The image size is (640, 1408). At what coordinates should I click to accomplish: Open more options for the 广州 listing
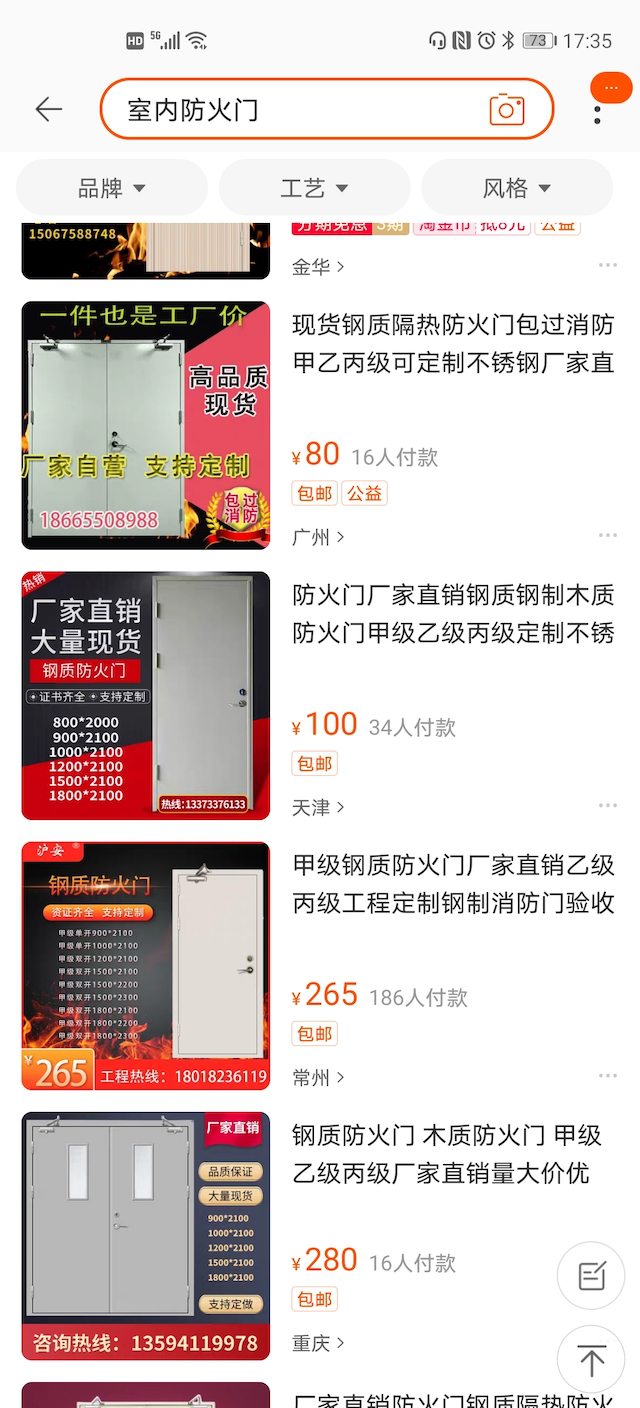607,536
